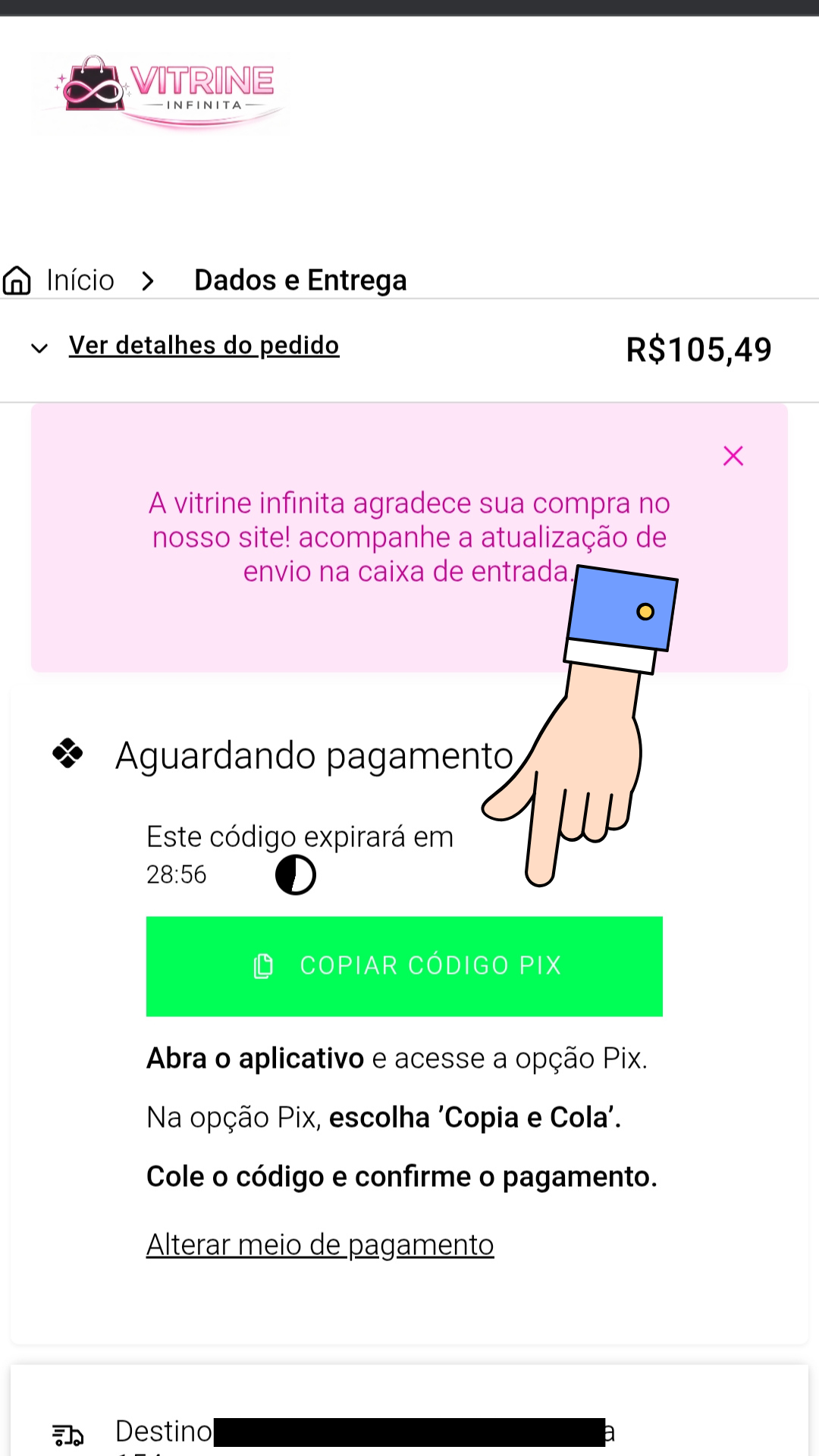
Task: Tap the Copiar Código Pix button
Action: 404,966
